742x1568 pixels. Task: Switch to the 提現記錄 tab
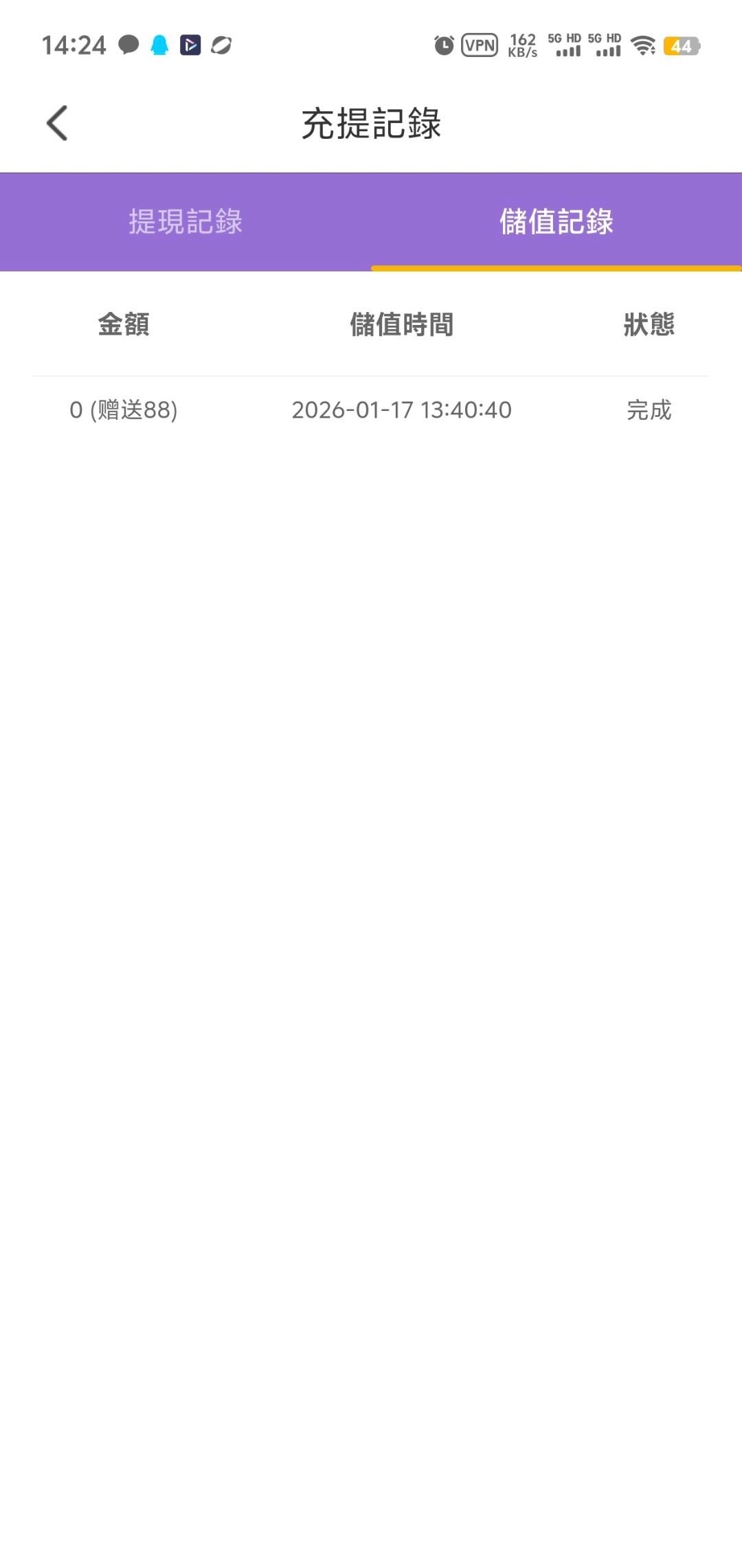[185, 222]
